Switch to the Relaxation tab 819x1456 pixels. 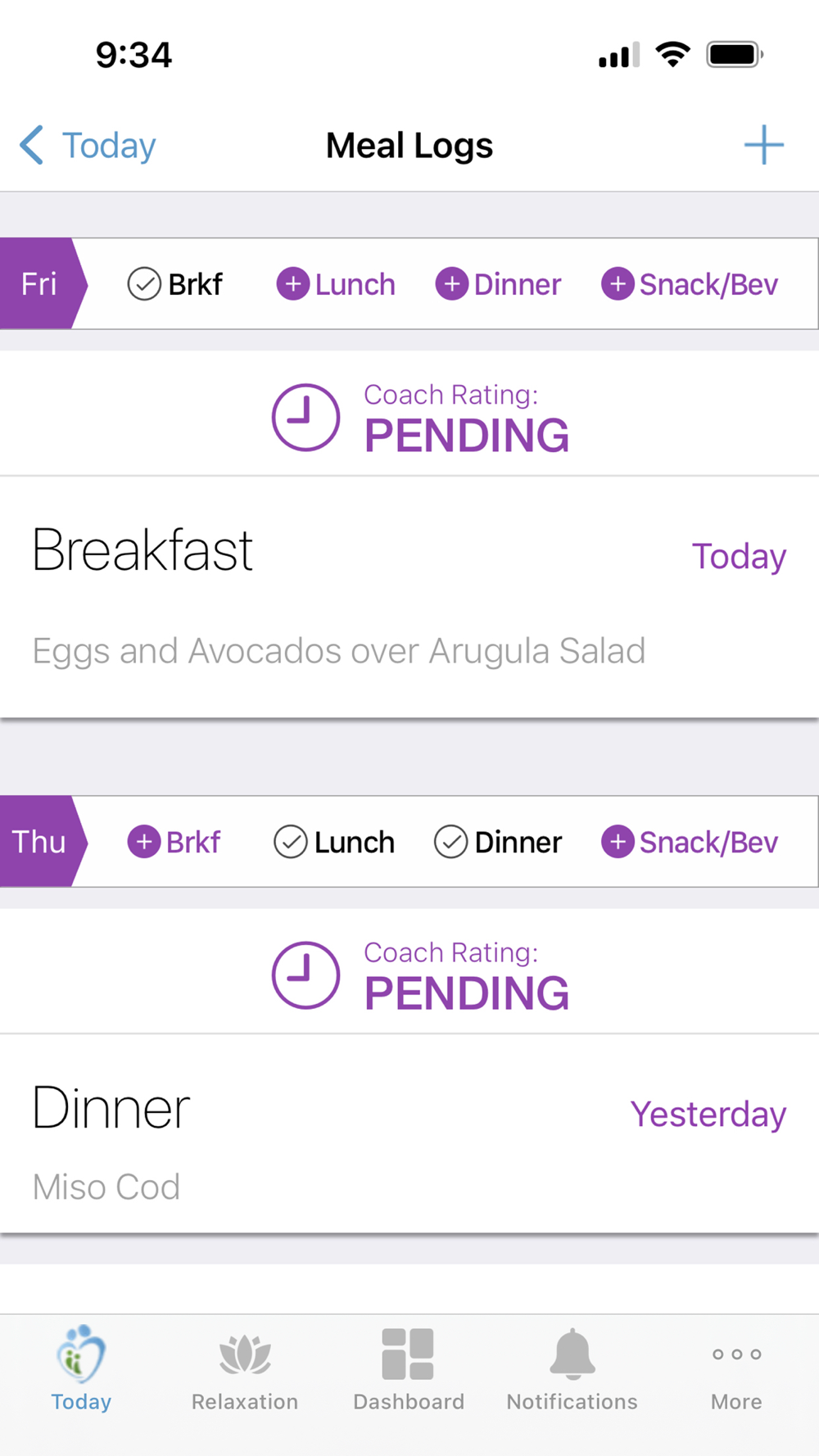(x=245, y=1369)
